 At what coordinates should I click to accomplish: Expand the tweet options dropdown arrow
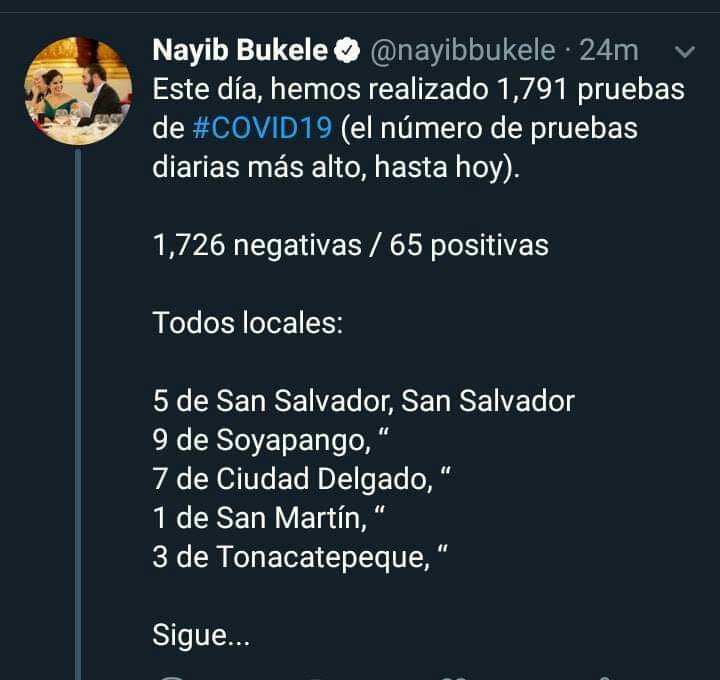[685, 51]
